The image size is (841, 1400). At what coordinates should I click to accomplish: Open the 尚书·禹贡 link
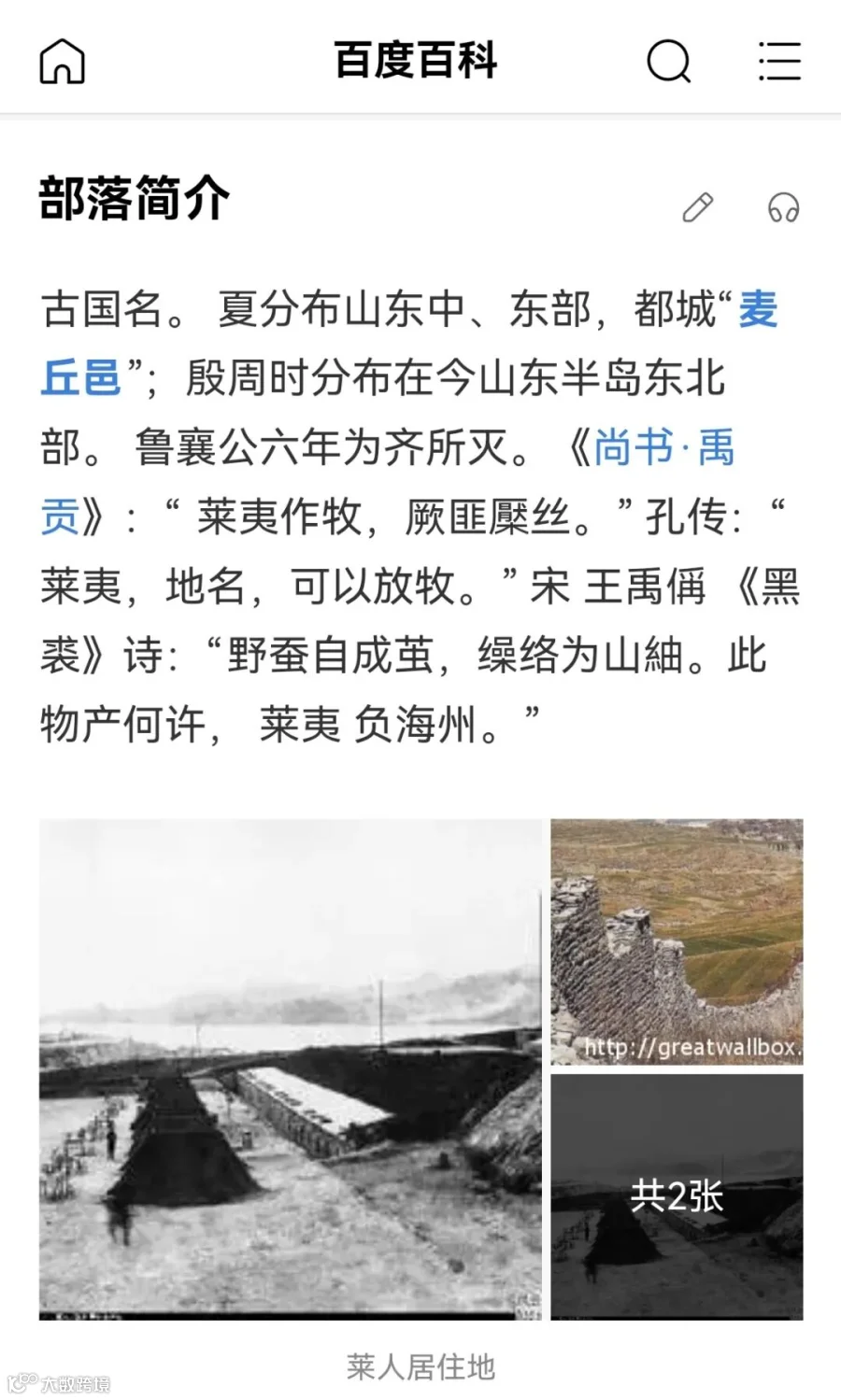tap(388, 482)
